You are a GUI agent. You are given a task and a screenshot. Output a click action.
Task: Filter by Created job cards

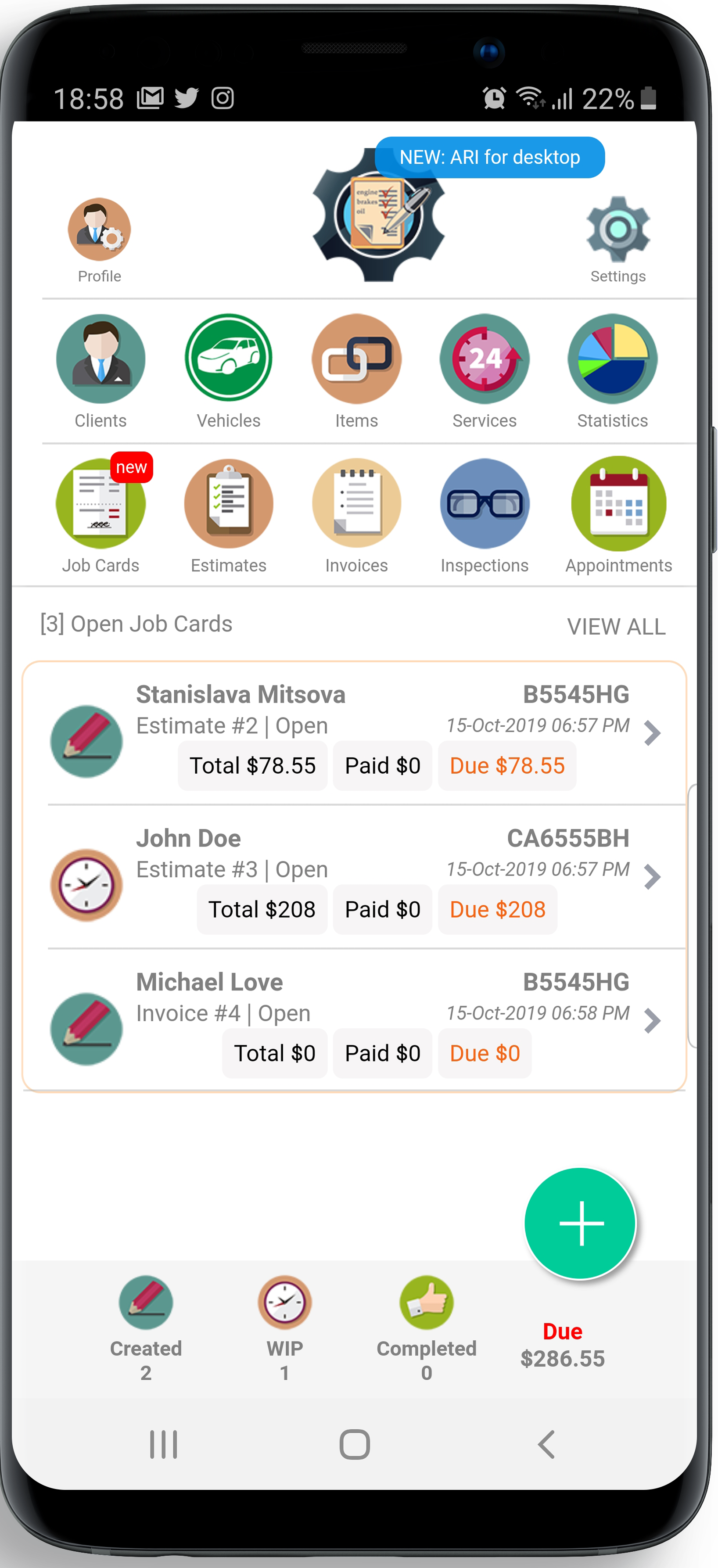click(146, 1327)
